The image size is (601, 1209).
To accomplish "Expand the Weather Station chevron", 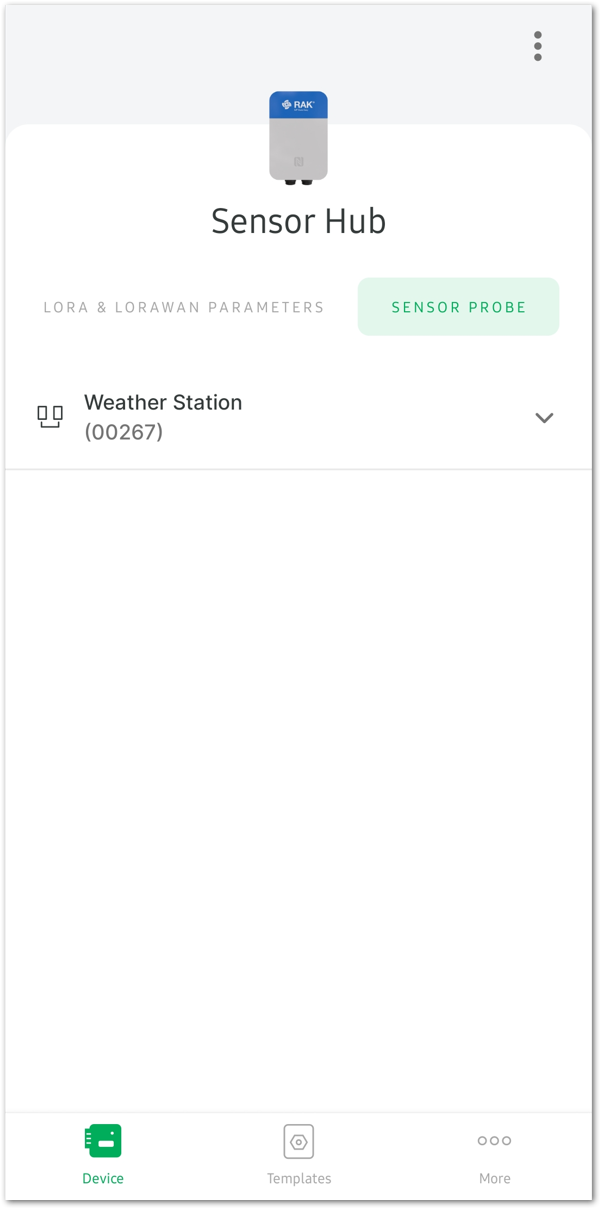I will click(544, 418).
